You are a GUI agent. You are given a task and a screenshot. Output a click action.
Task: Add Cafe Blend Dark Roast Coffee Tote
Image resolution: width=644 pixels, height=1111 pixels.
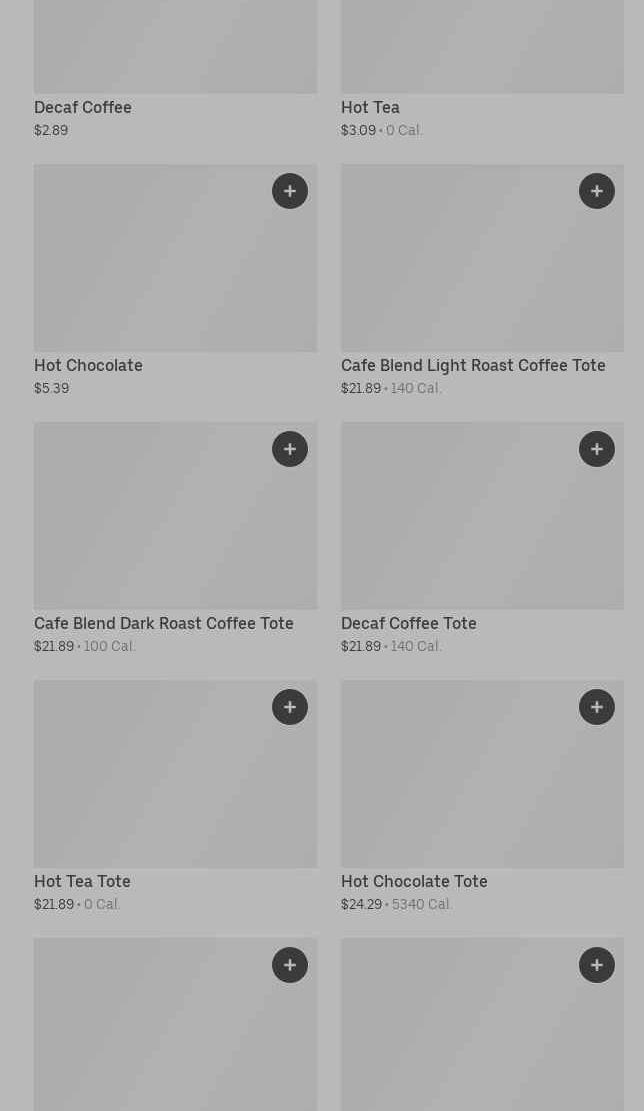290,449
